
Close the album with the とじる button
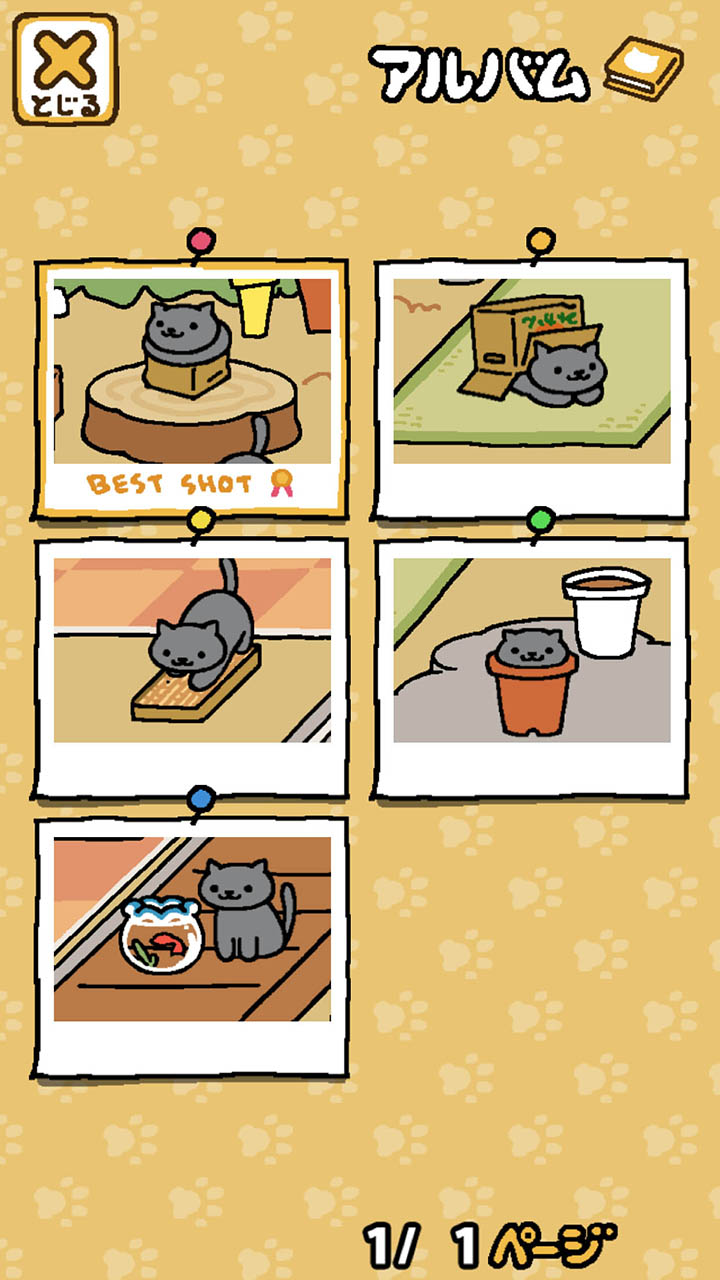point(67,69)
